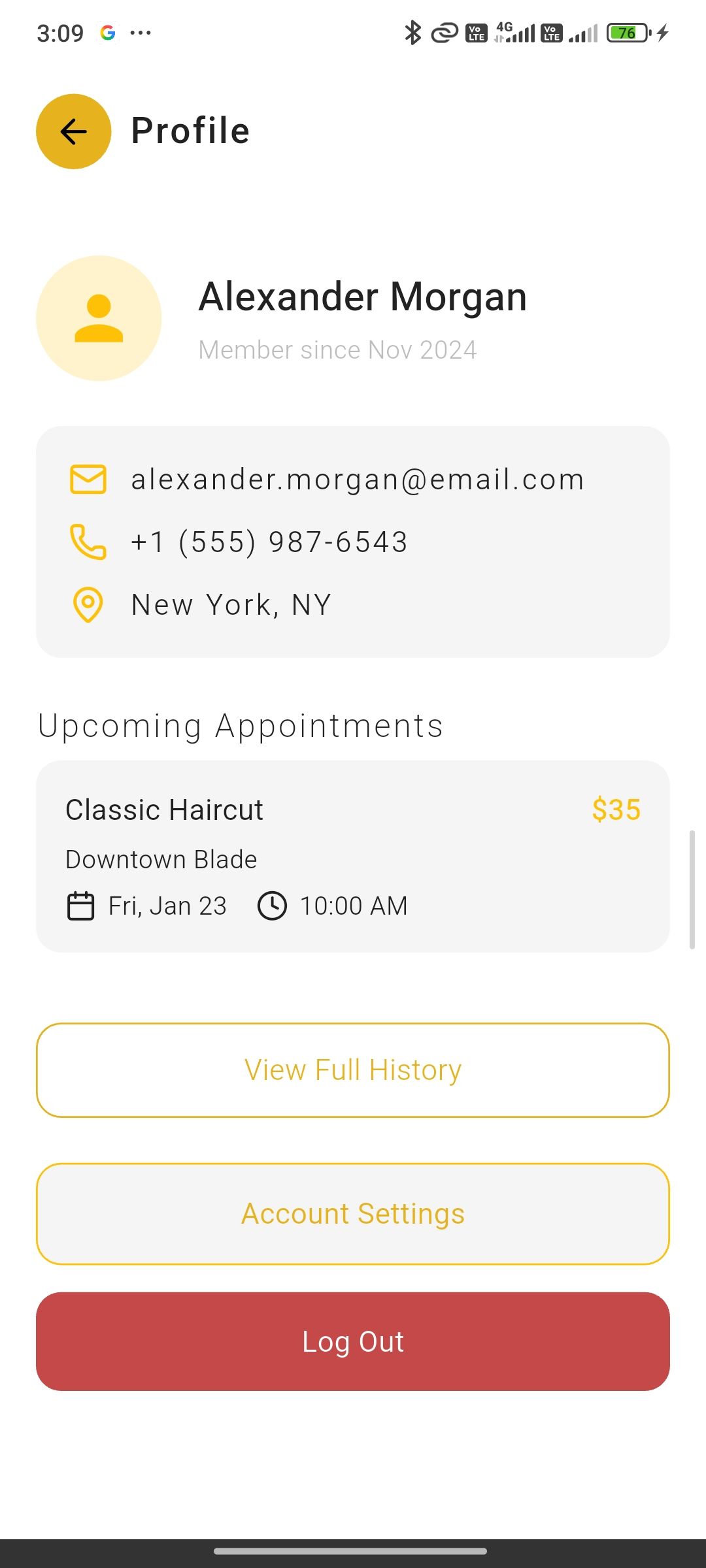Go to Account Settings
Image resolution: width=706 pixels, height=1568 pixels.
353,1214
